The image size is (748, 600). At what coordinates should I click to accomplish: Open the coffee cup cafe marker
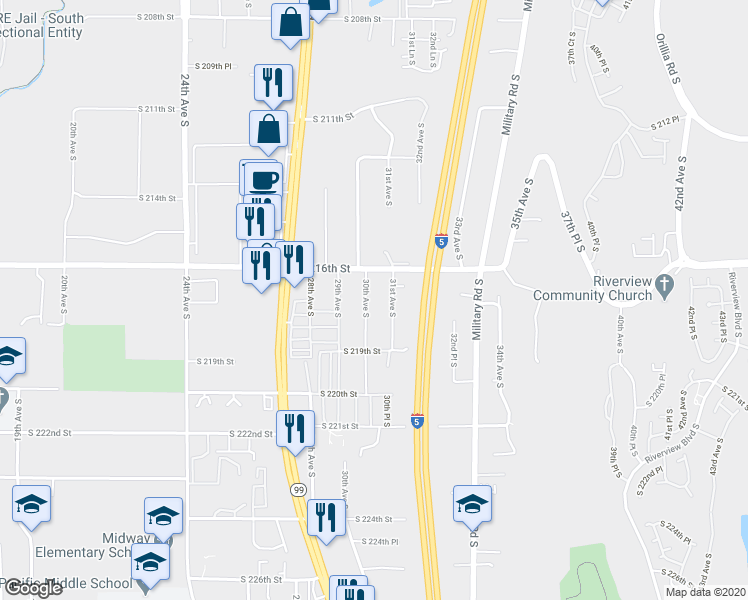pos(264,180)
